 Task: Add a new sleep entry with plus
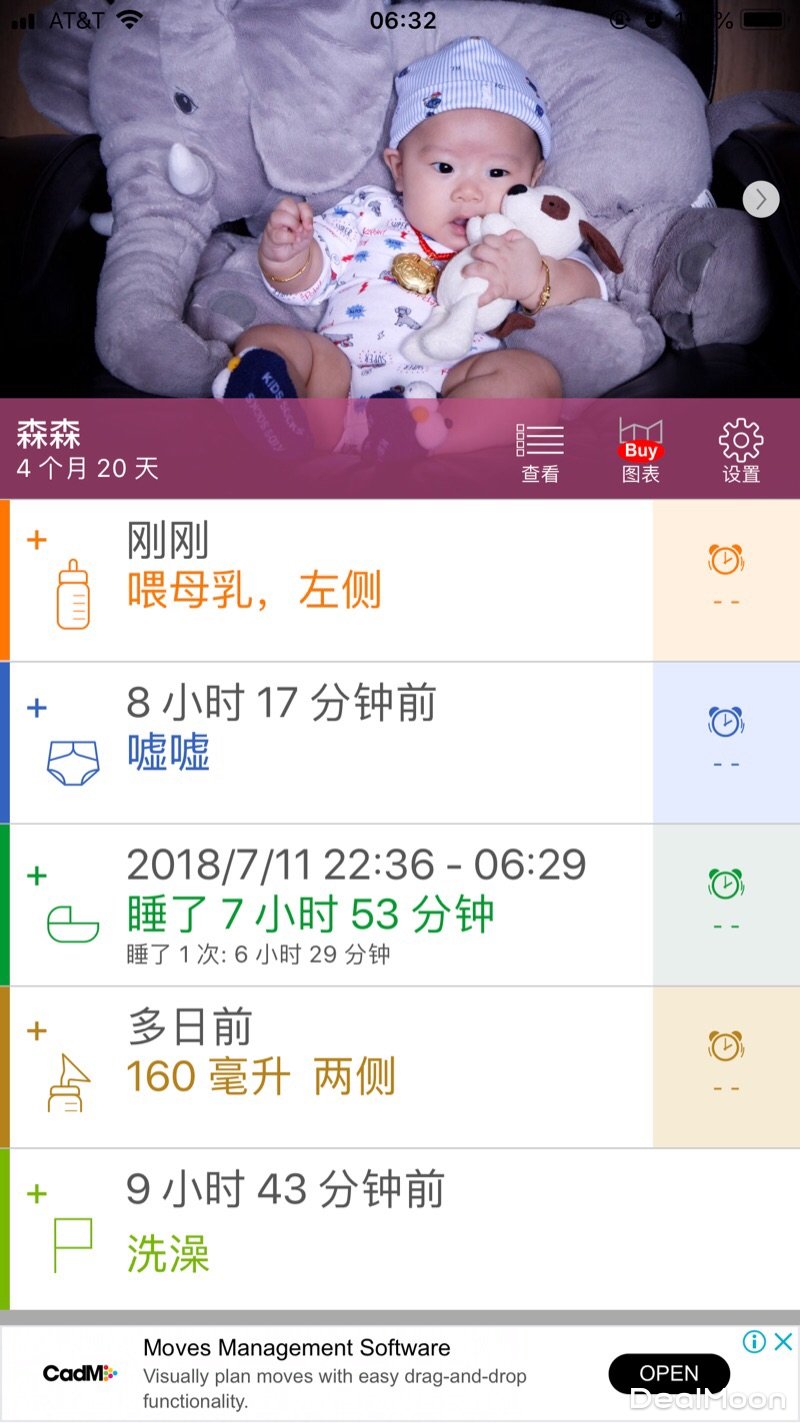point(37,876)
